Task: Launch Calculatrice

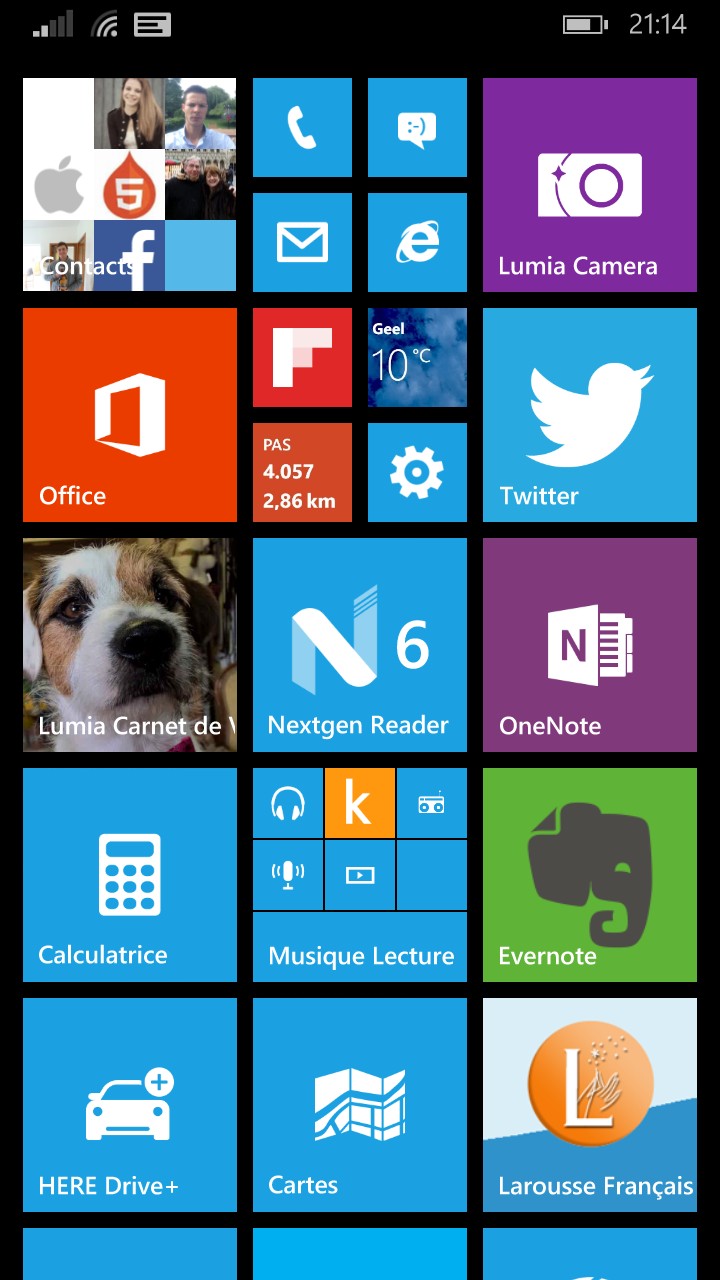Action: click(130, 875)
